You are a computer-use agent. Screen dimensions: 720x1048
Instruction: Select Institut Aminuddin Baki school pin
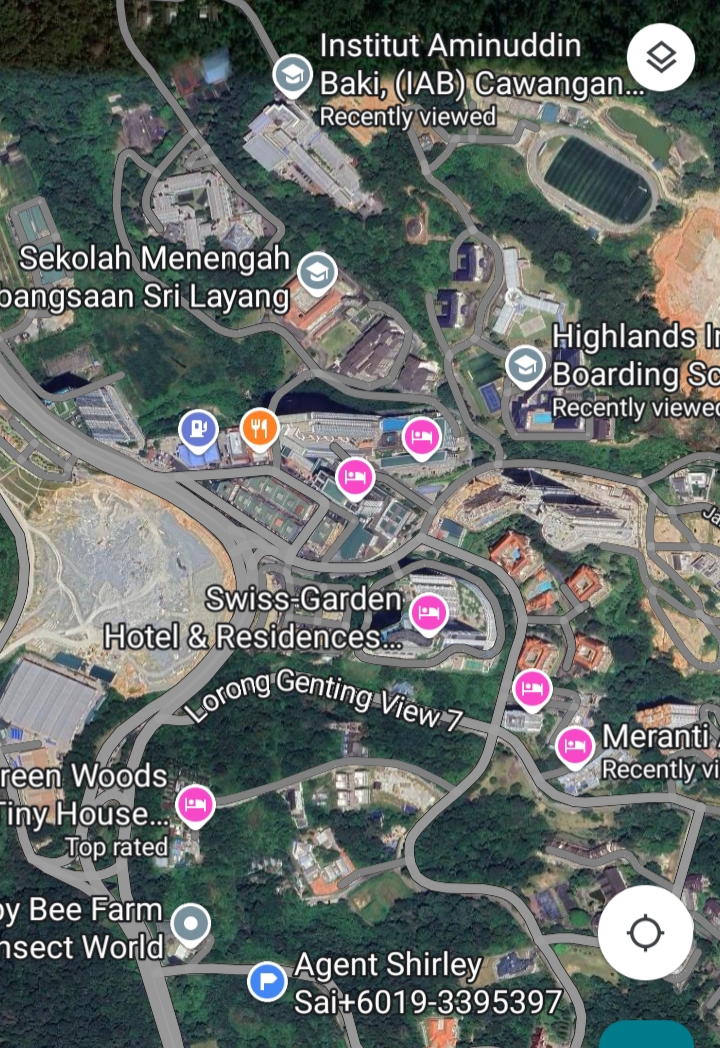(292, 74)
